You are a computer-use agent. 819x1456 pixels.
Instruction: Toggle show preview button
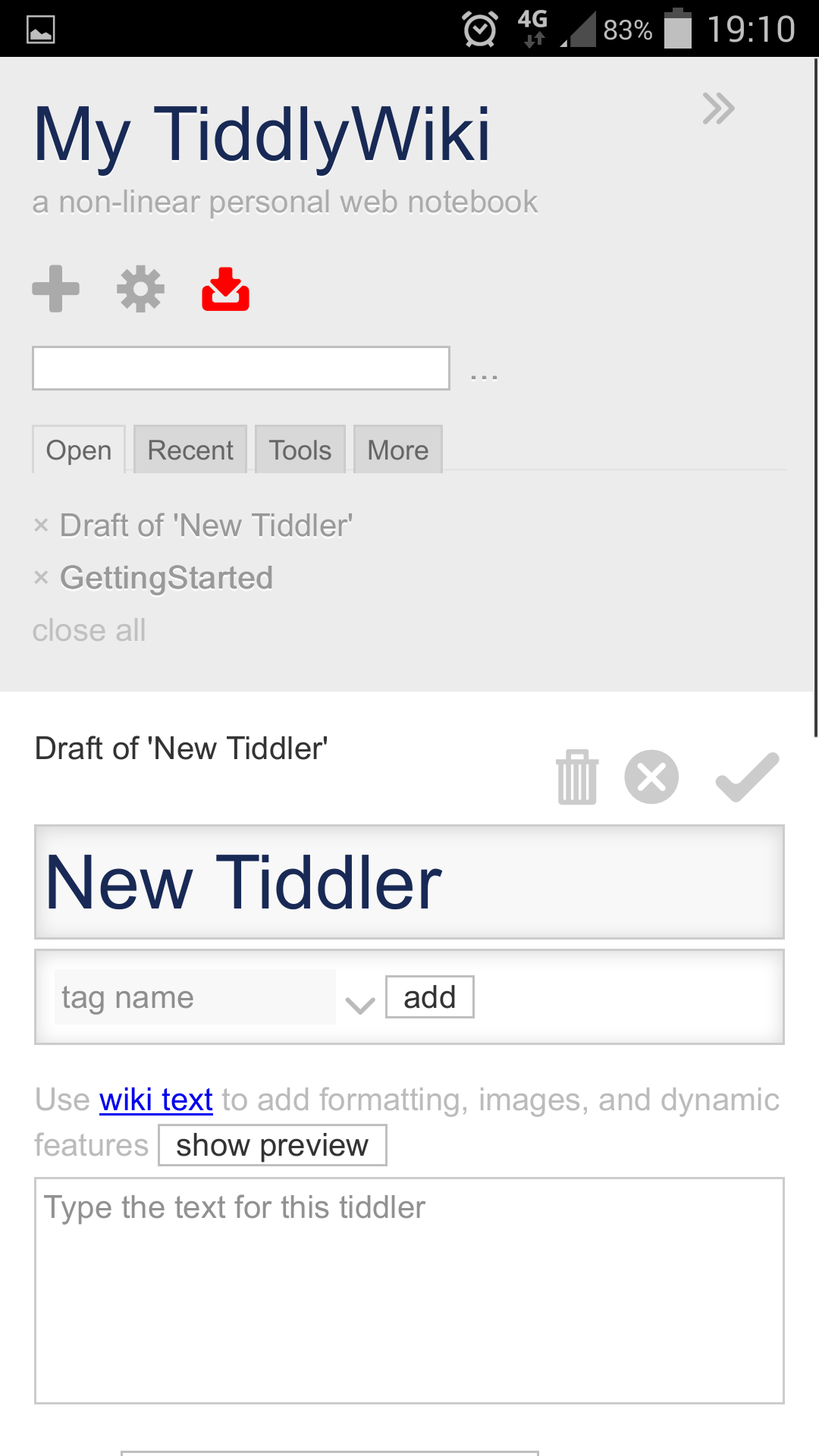point(272,1145)
